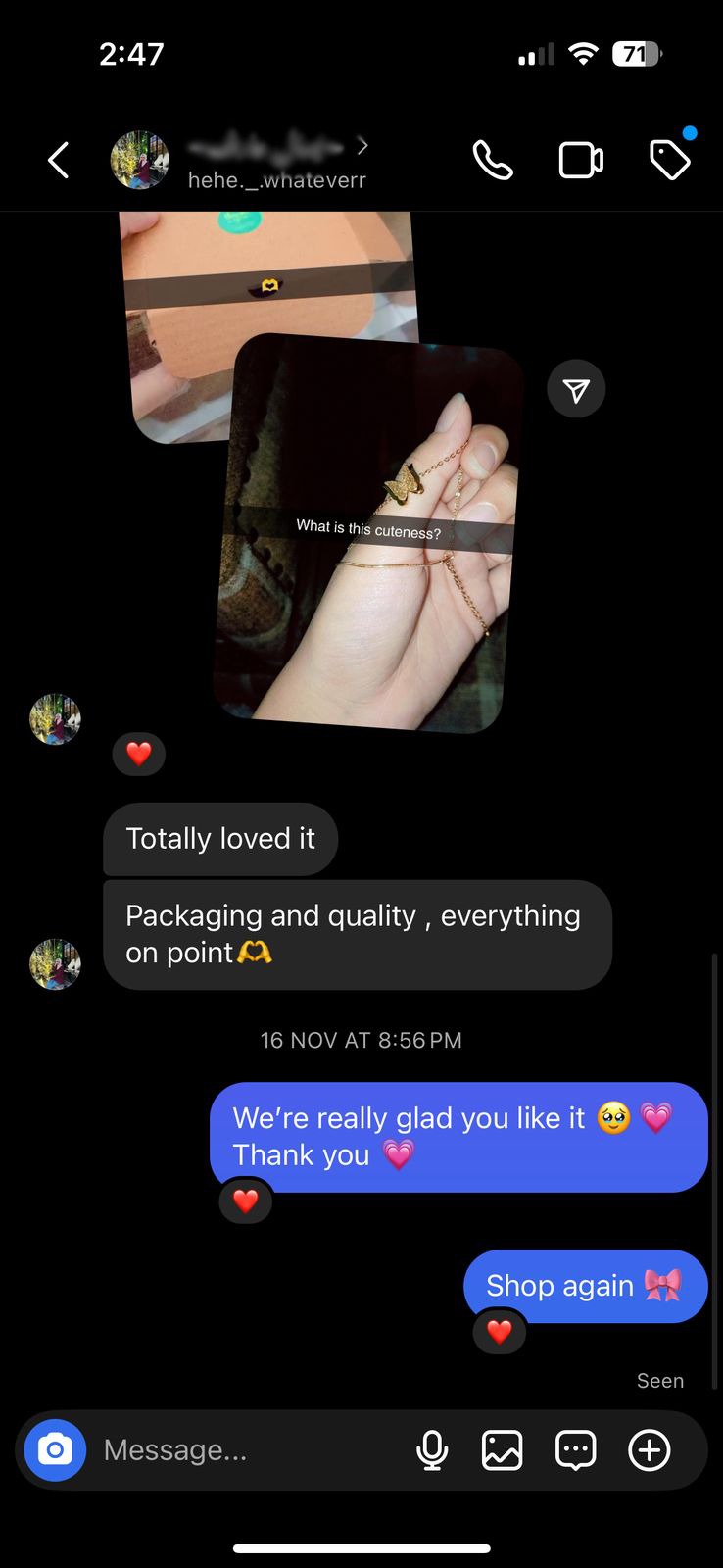The height and width of the screenshot is (1568, 723).
Task: Open the camera from message bar
Action: pyautogui.click(x=55, y=1449)
